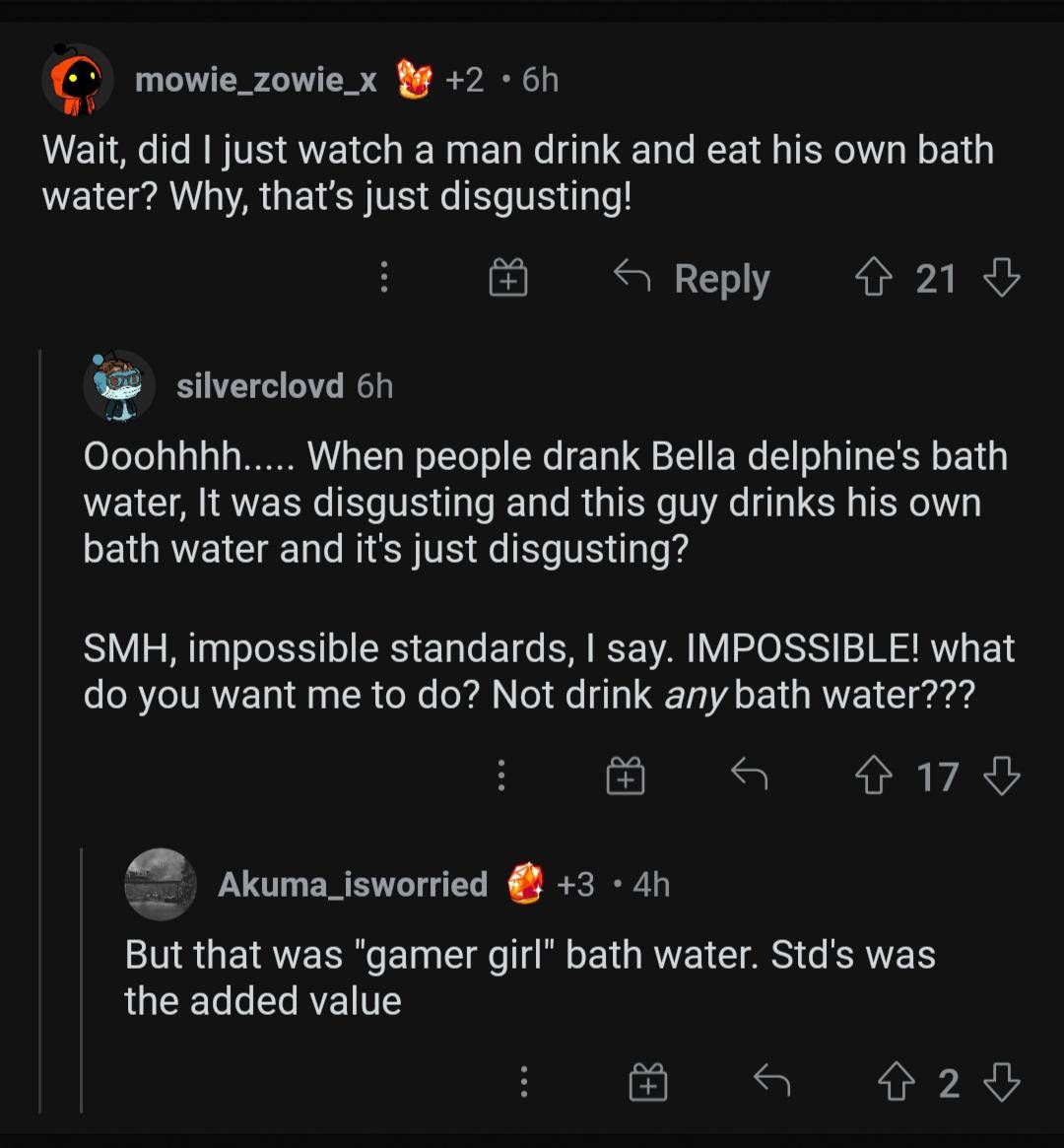The height and width of the screenshot is (1148, 1064).
Task: Click mowie_zowie_x's avatar image
Action: 79,80
